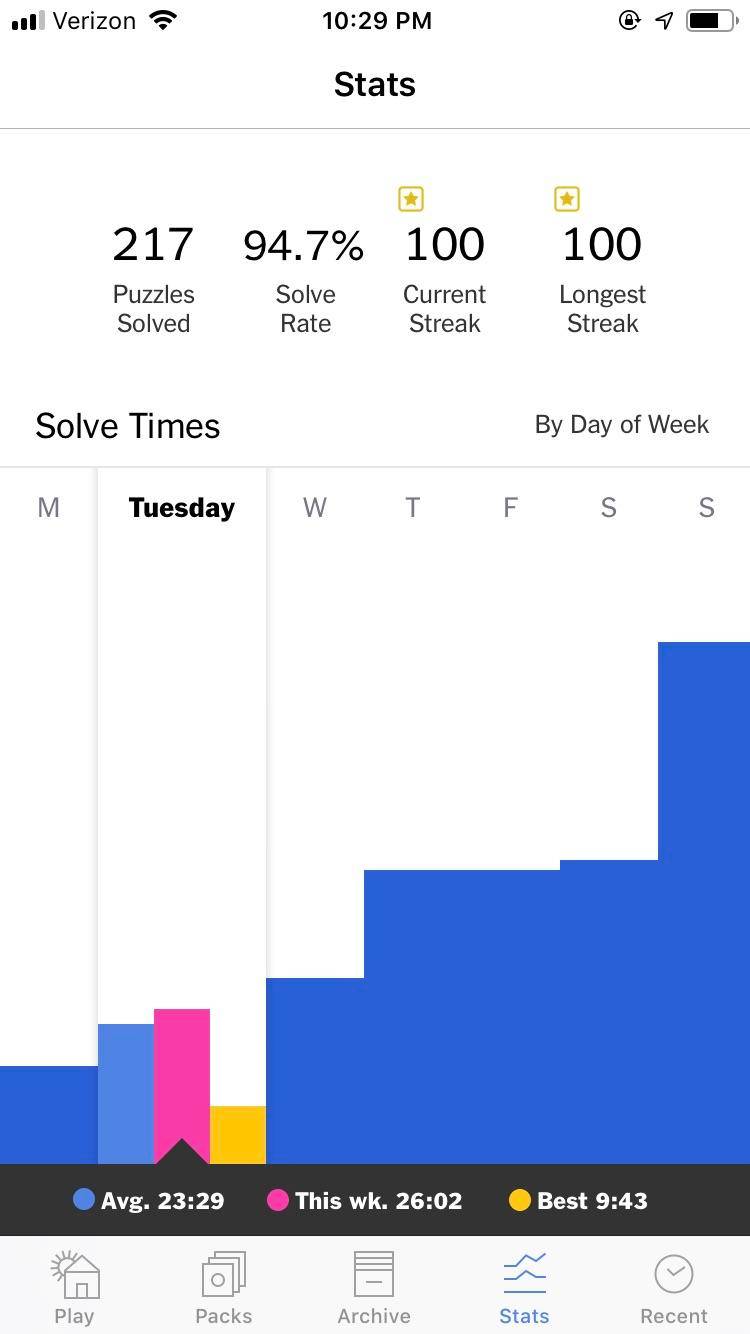Deselect the highlighted Tuesday column

(x=181, y=507)
